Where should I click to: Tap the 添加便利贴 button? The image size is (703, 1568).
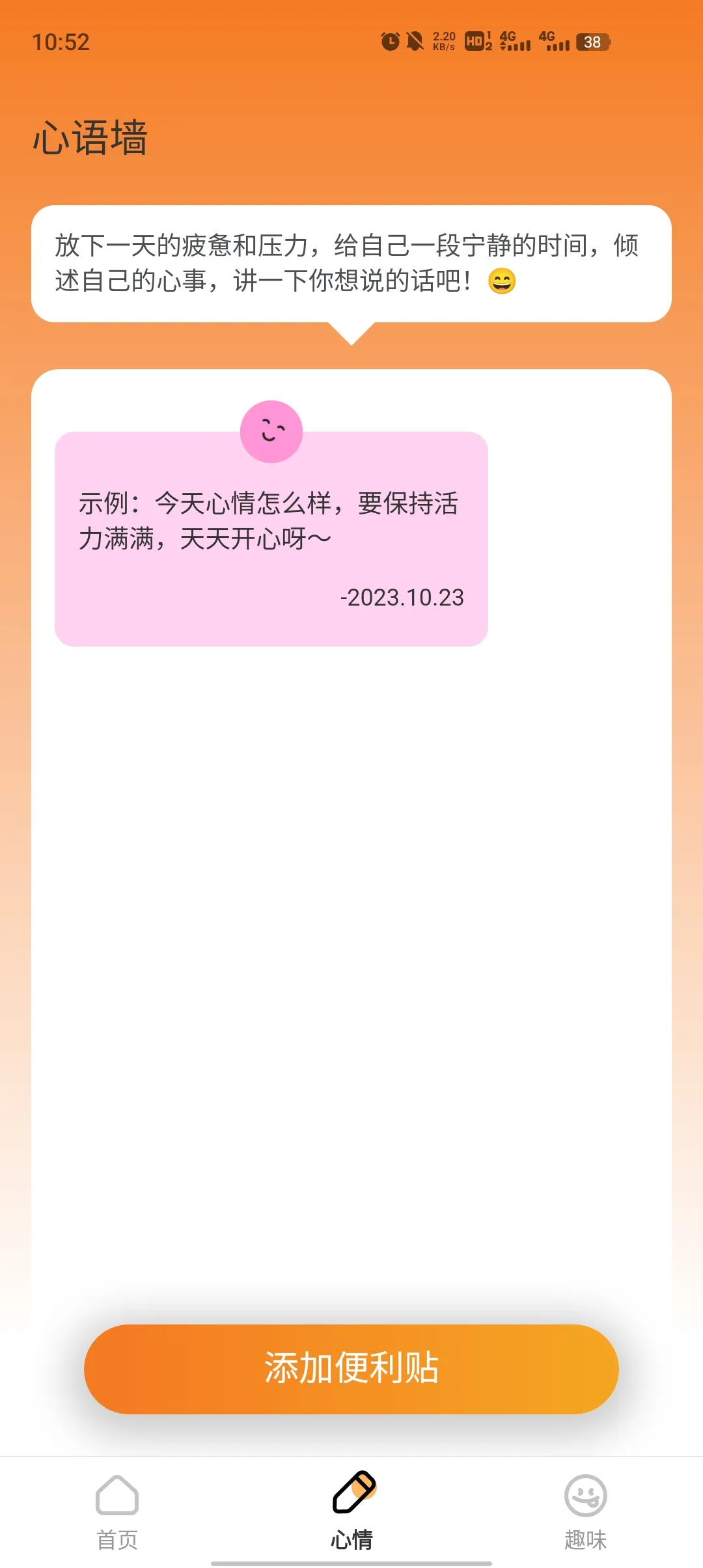(351, 1369)
